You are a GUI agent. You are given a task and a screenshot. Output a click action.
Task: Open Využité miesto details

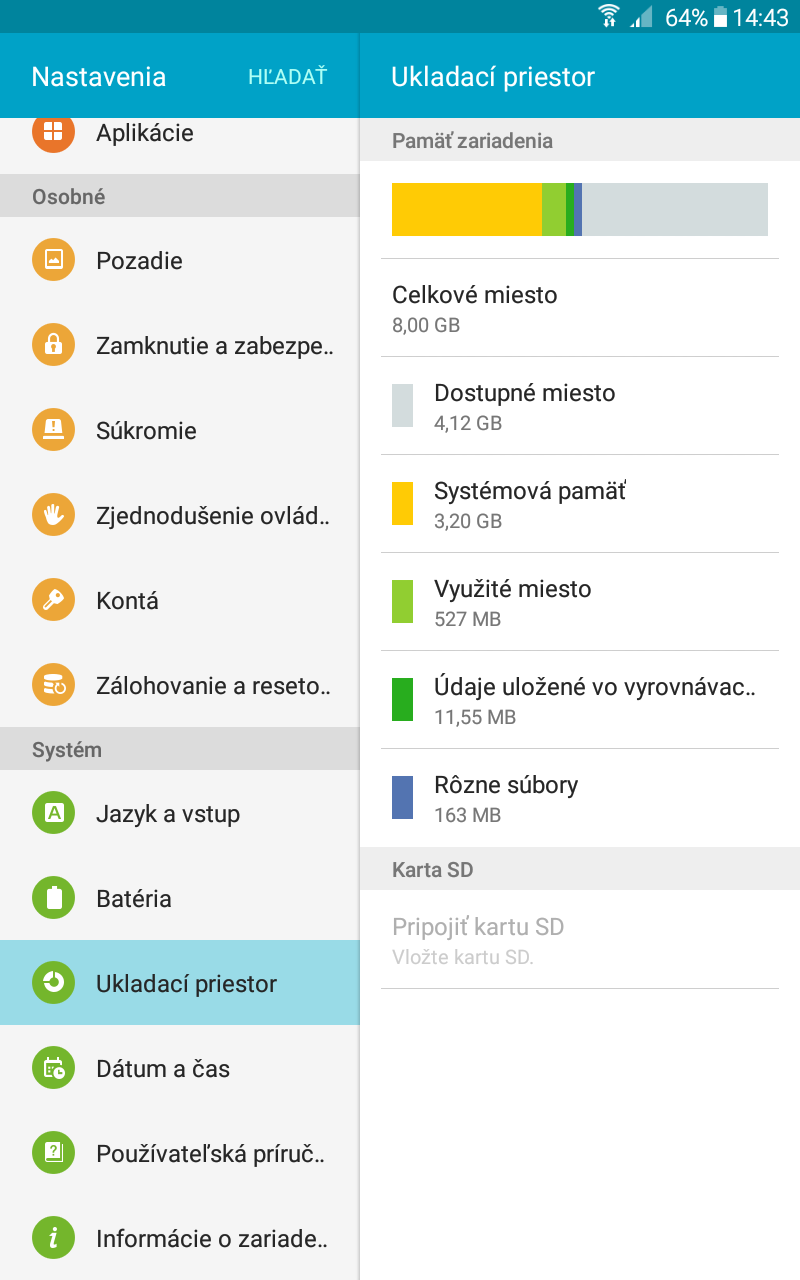coord(580,602)
